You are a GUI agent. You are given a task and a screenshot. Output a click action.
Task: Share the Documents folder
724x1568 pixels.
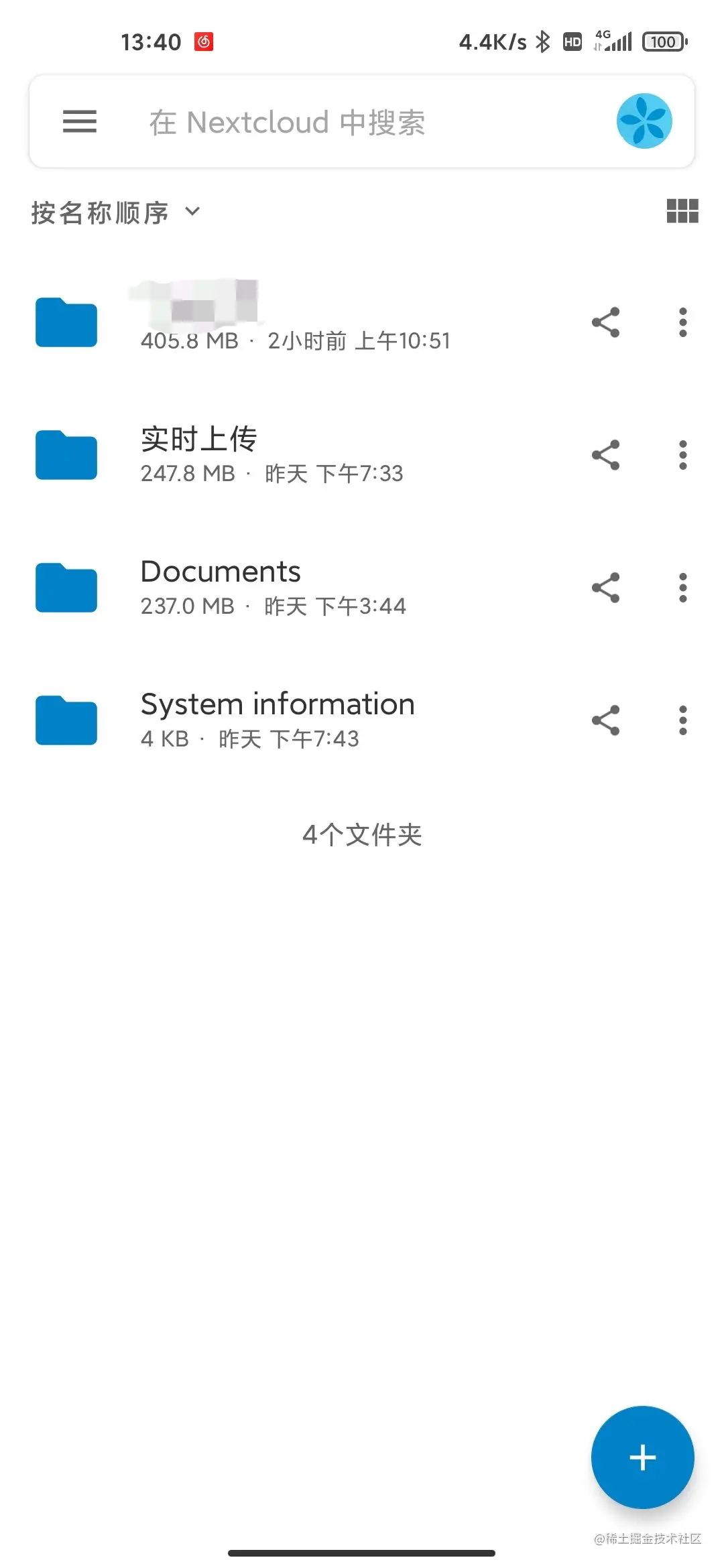click(x=605, y=588)
